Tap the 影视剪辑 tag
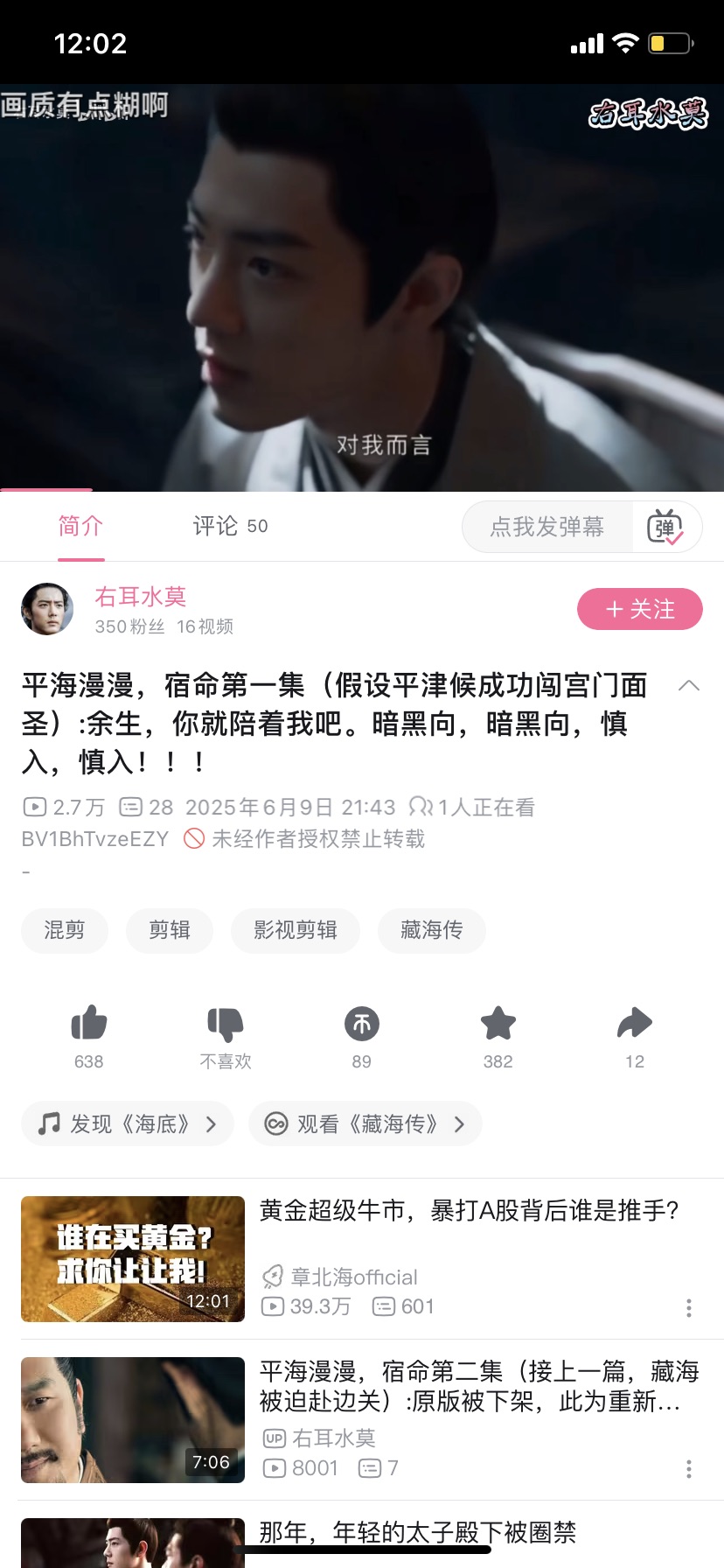This screenshot has width=724, height=1568. coord(296,930)
